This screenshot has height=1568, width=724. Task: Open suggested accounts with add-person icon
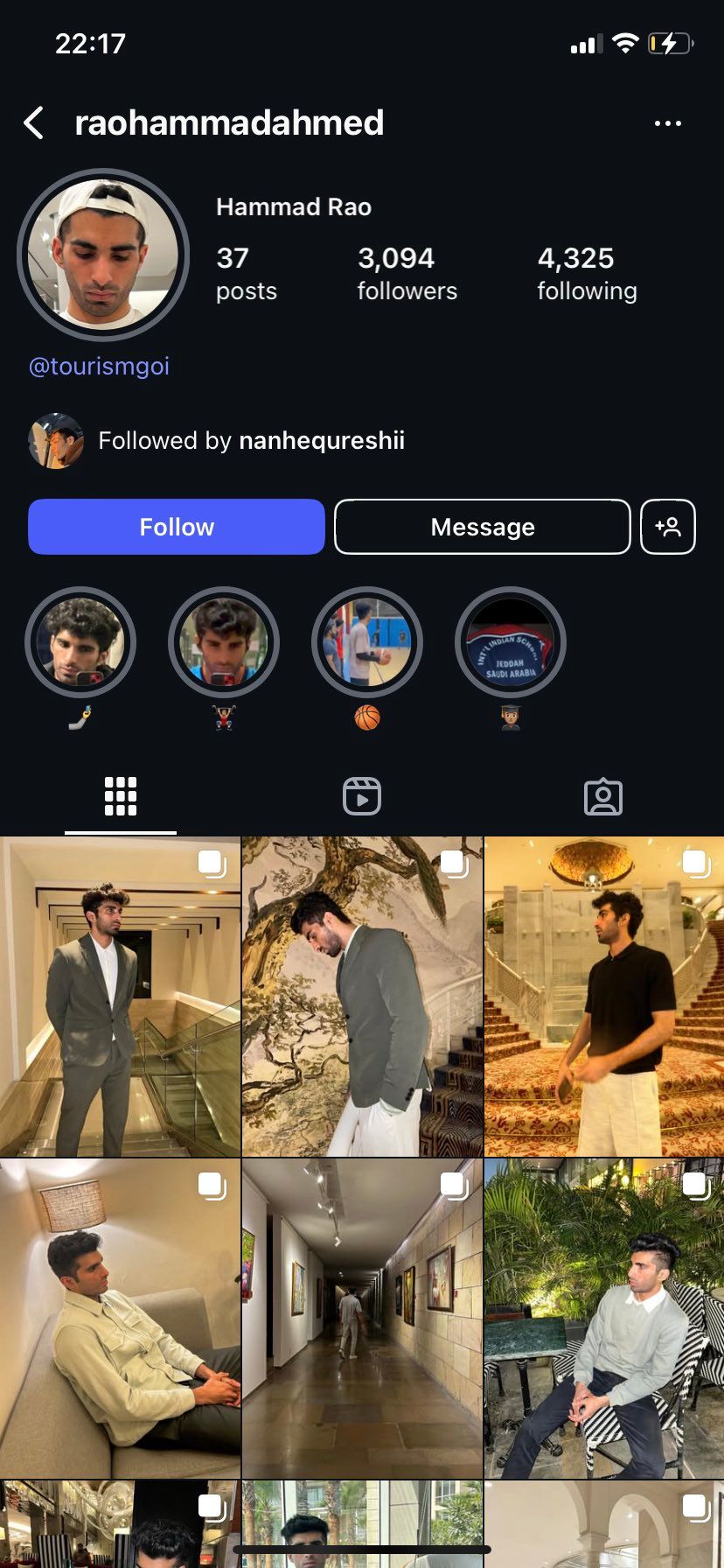[668, 527]
